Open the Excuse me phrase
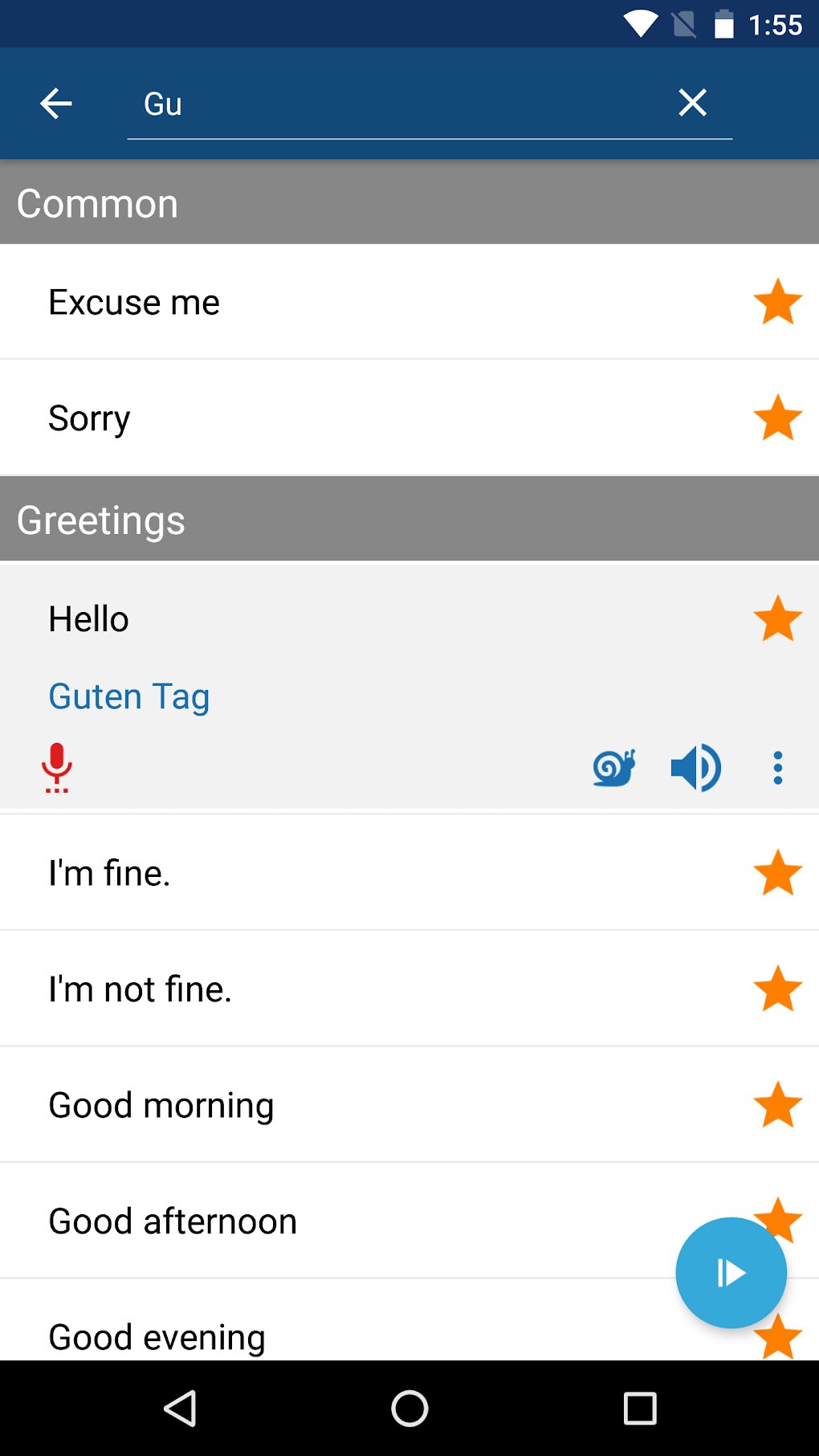The width and height of the screenshot is (819, 1456). coord(321,303)
